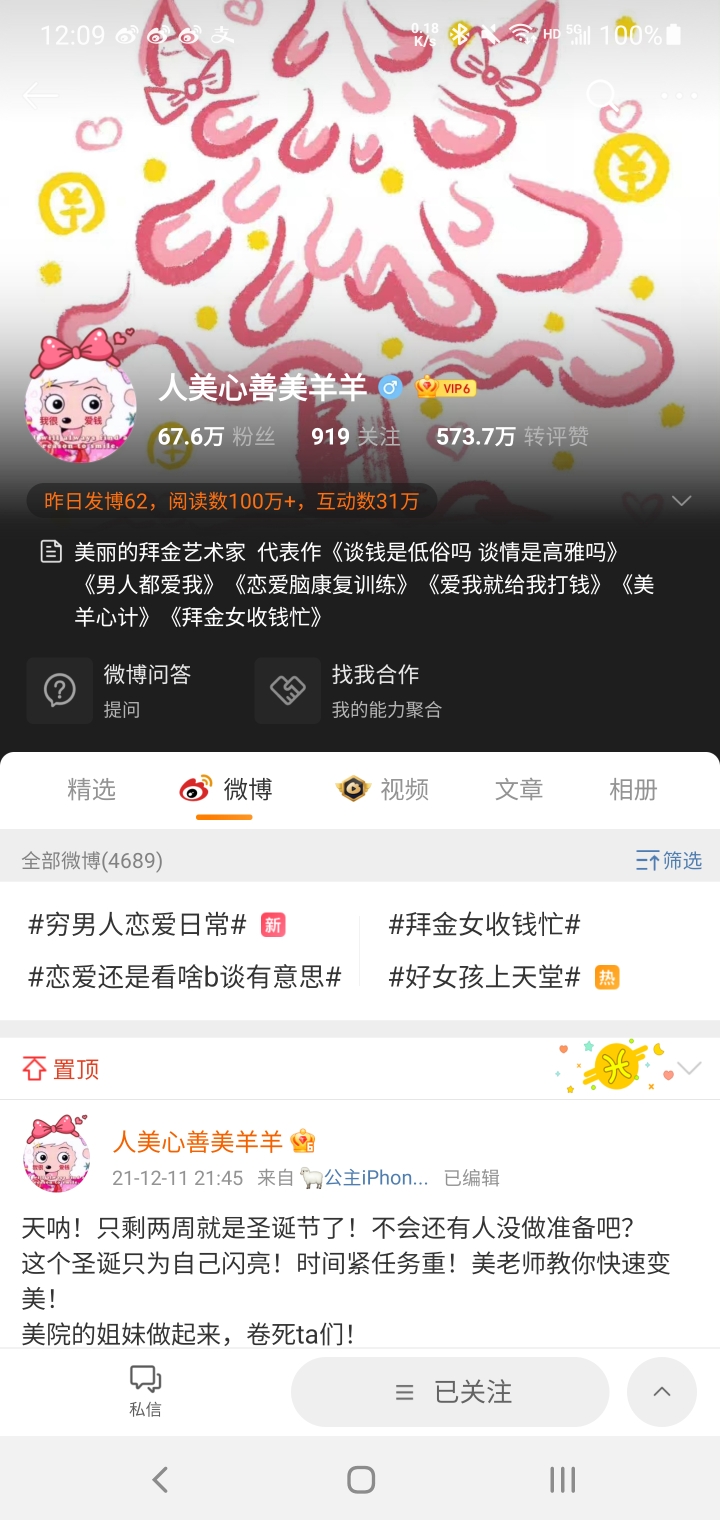Tap the round up-arrow button
This screenshot has height=1520, width=720.
(661, 1391)
